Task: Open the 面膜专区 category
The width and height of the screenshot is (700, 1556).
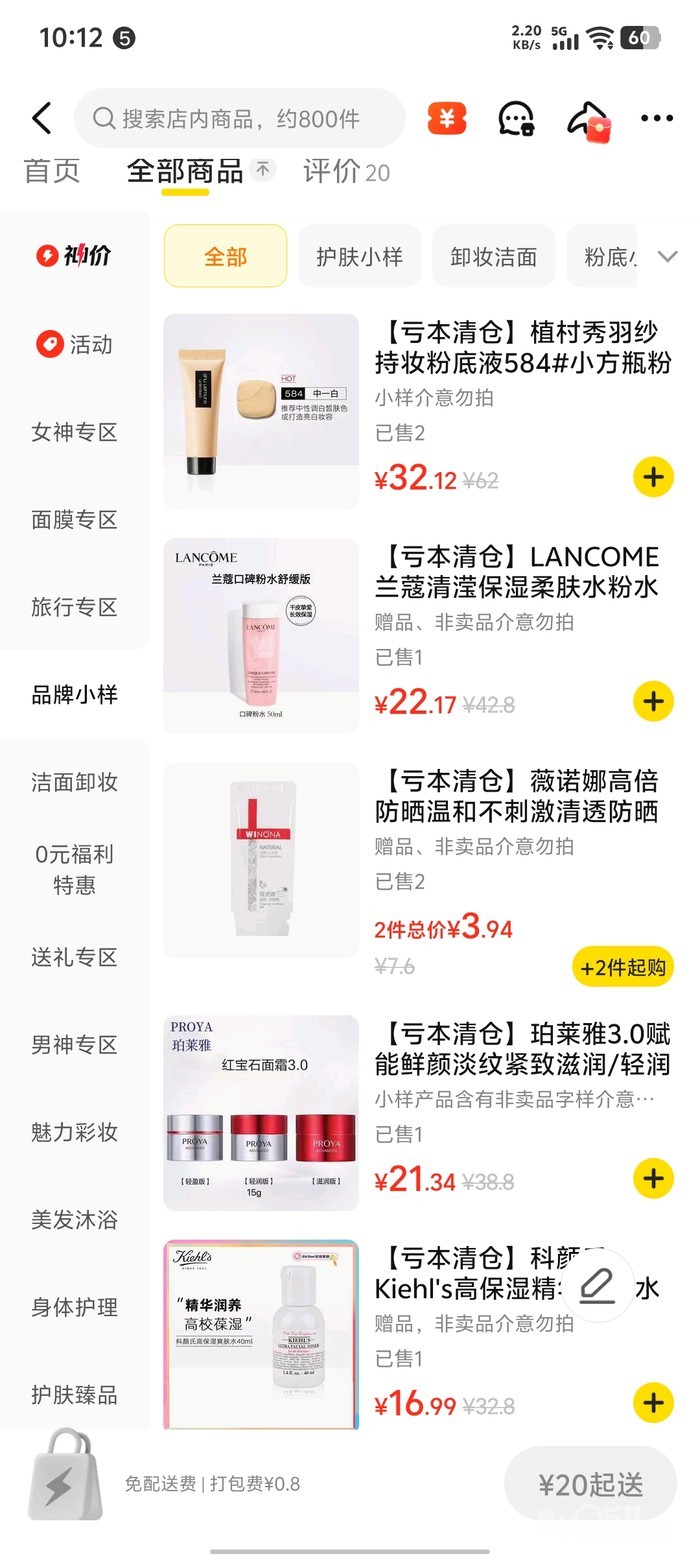Action: pos(74,519)
